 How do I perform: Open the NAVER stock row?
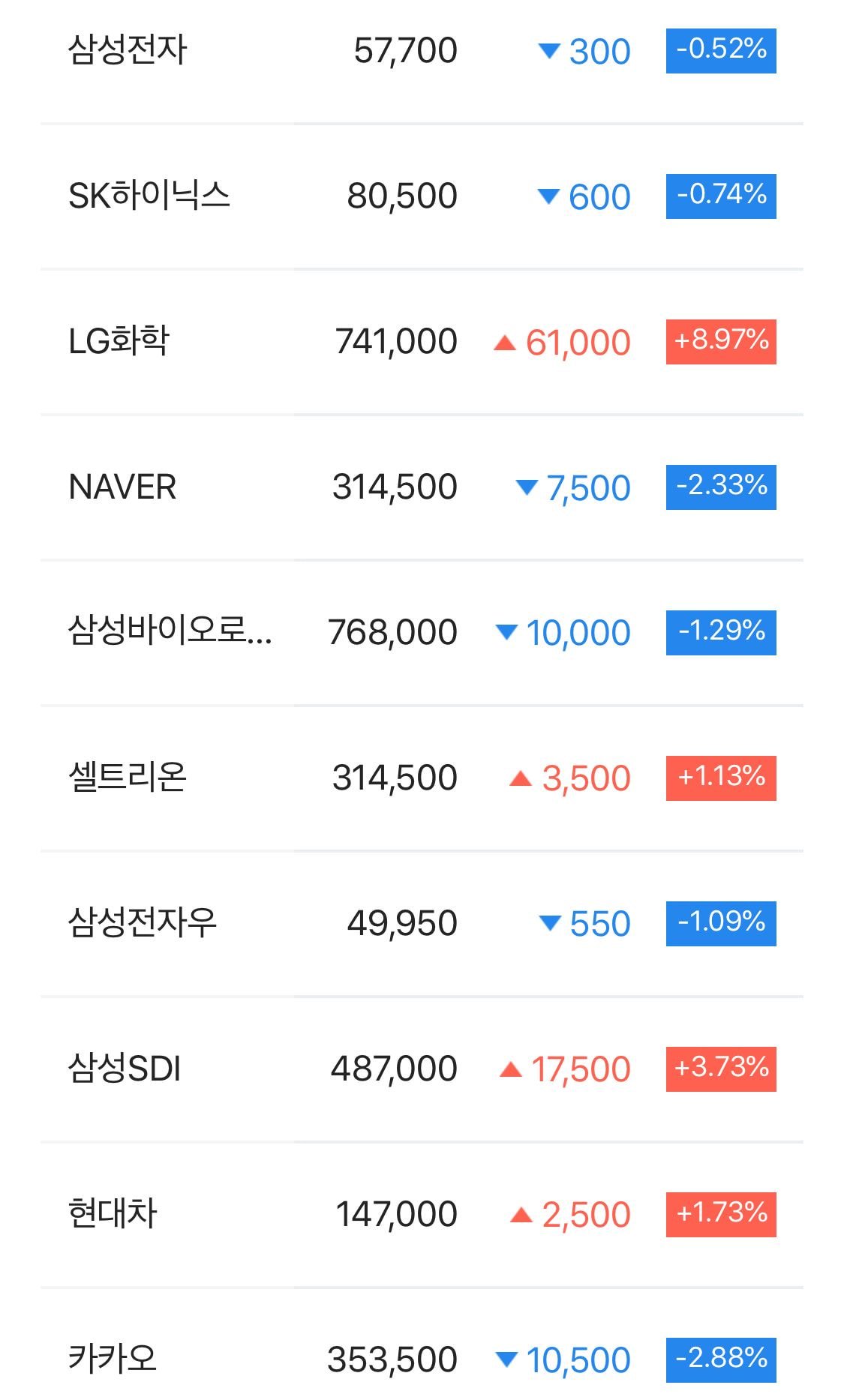click(x=122, y=487)
